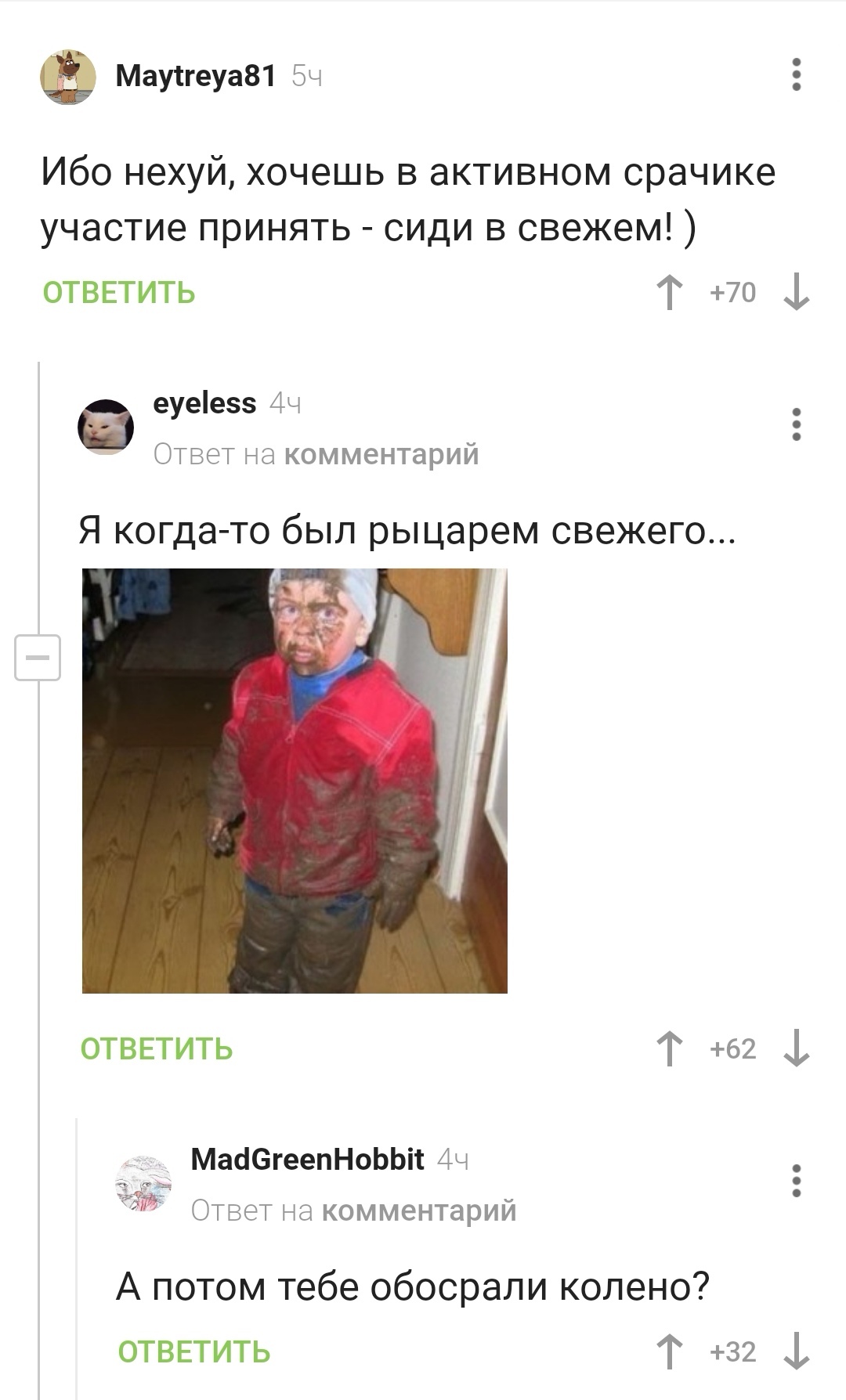Open the overflow menu on eyeless's comment
This screenshot has width=846, height=1400.
796,424
